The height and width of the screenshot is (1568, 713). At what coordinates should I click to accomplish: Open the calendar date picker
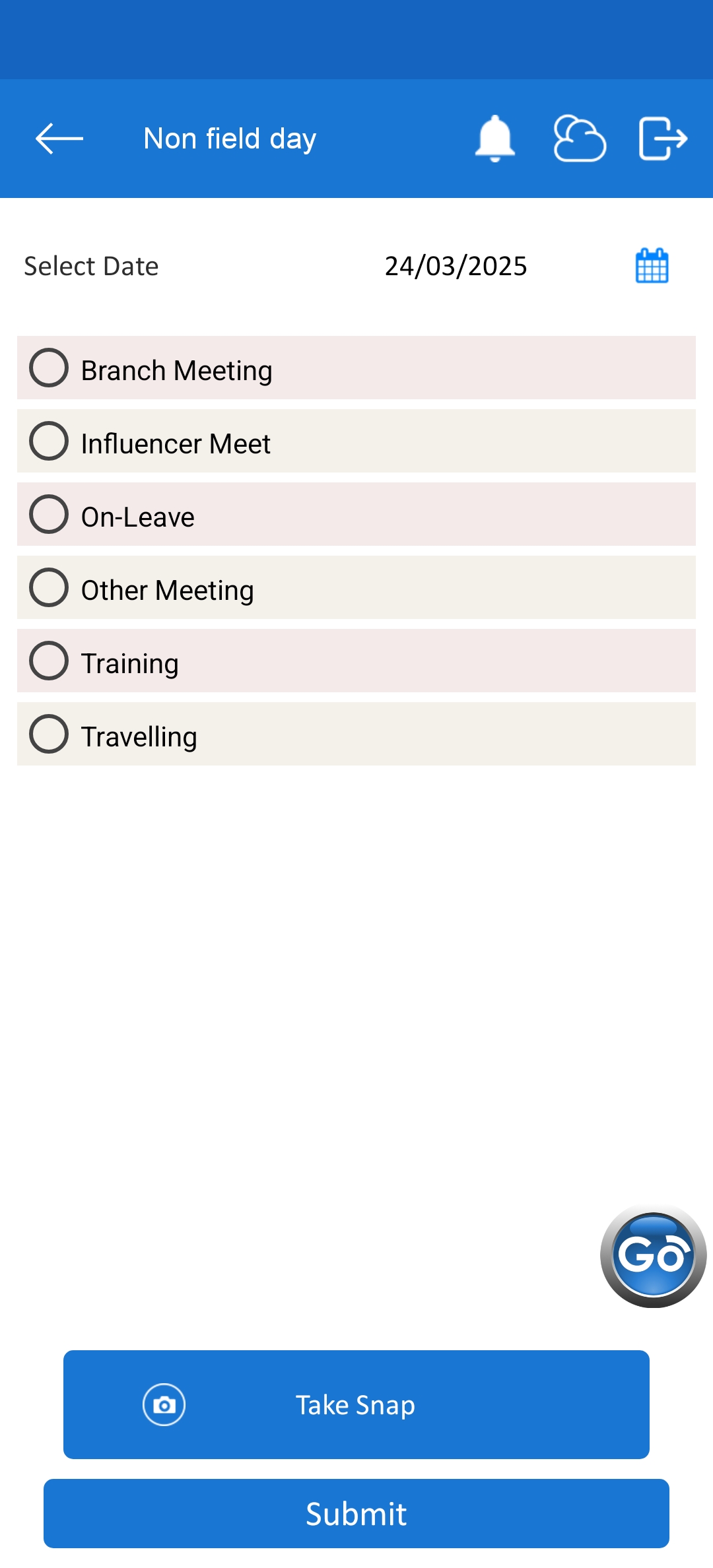coord(652,266)
